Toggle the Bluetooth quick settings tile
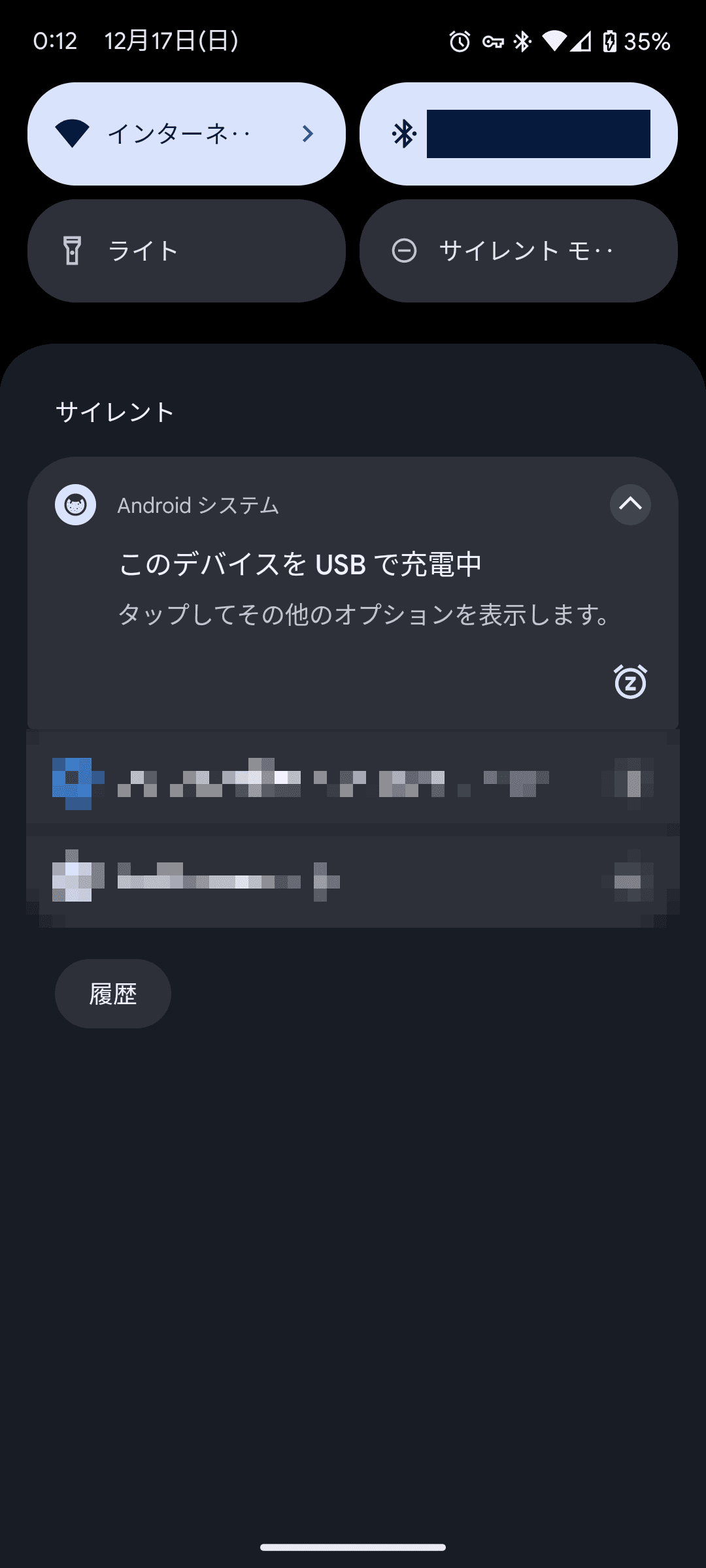The width and height of the screenshot is (706, 1568). tap(518, 134)
